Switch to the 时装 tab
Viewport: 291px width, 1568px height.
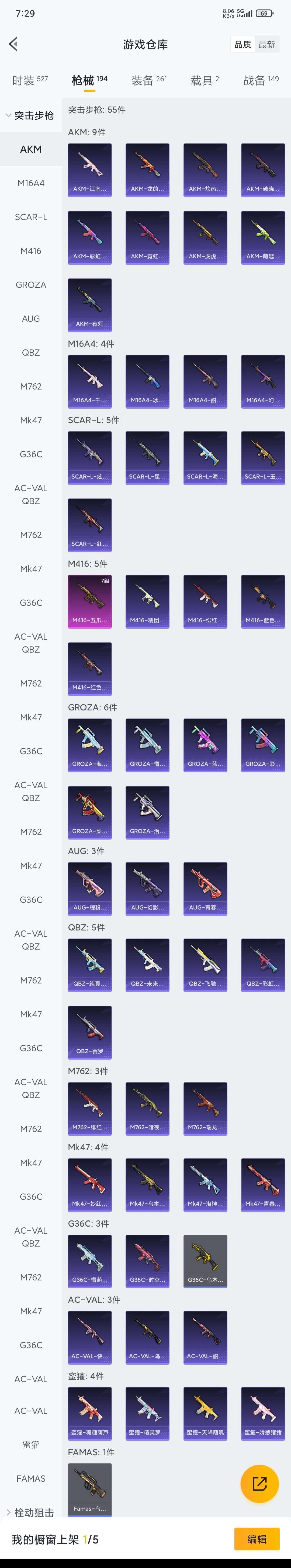30,80
